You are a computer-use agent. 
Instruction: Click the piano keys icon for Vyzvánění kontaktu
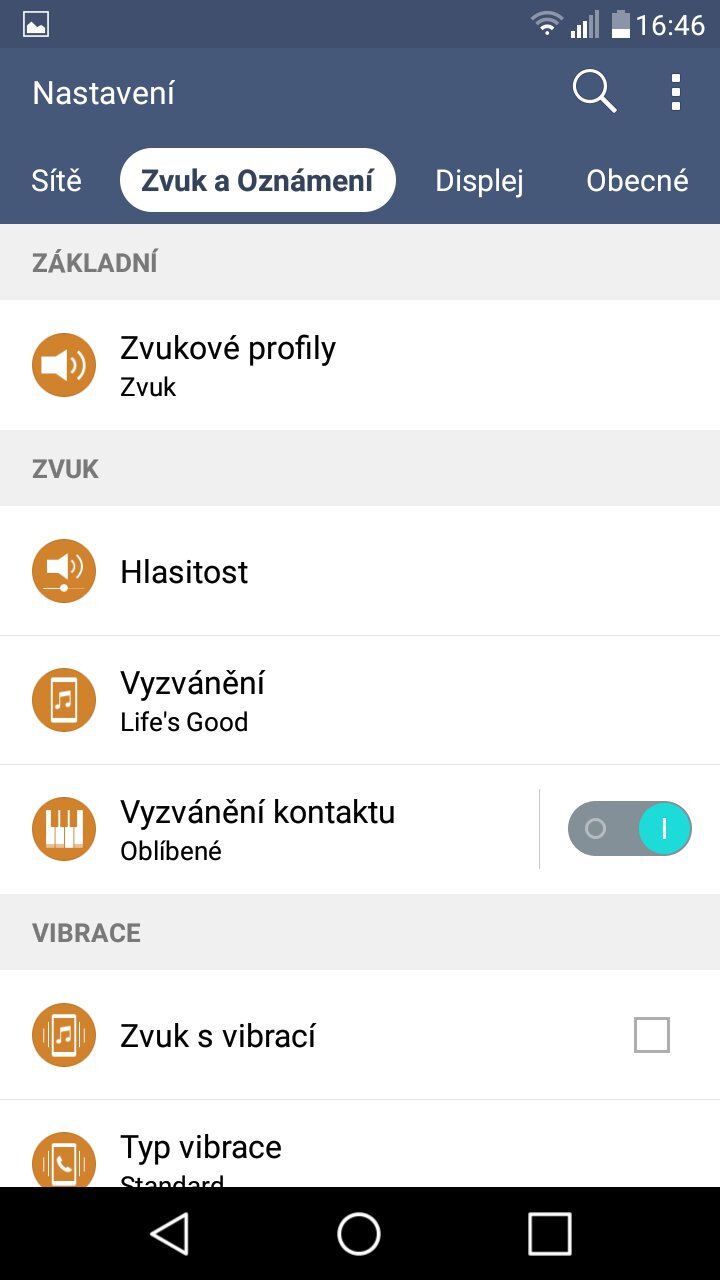(63, 828)
